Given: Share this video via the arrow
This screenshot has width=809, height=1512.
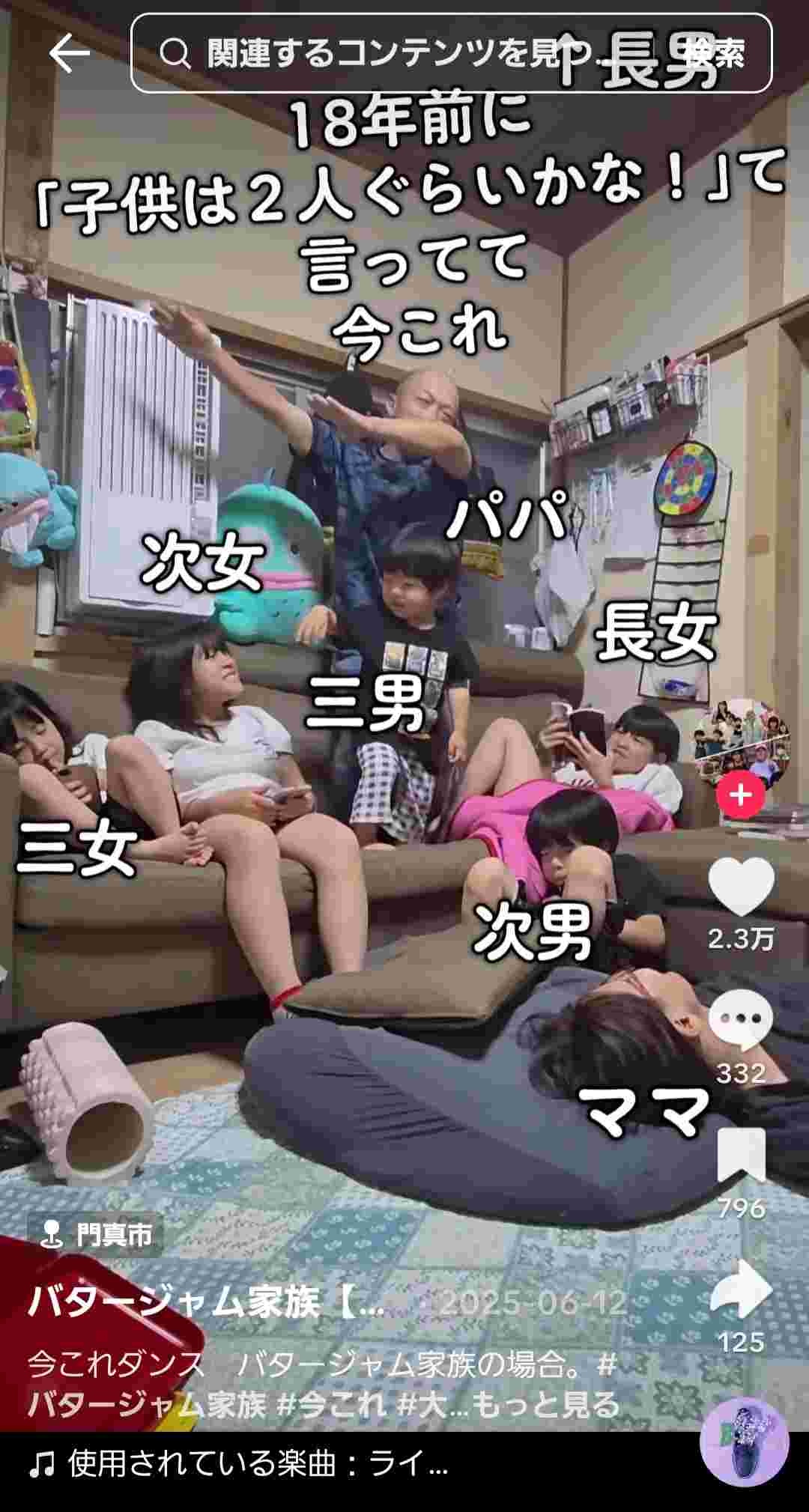Looking at the screenshot, I should pyautogui.click(x=740, y=1288).
